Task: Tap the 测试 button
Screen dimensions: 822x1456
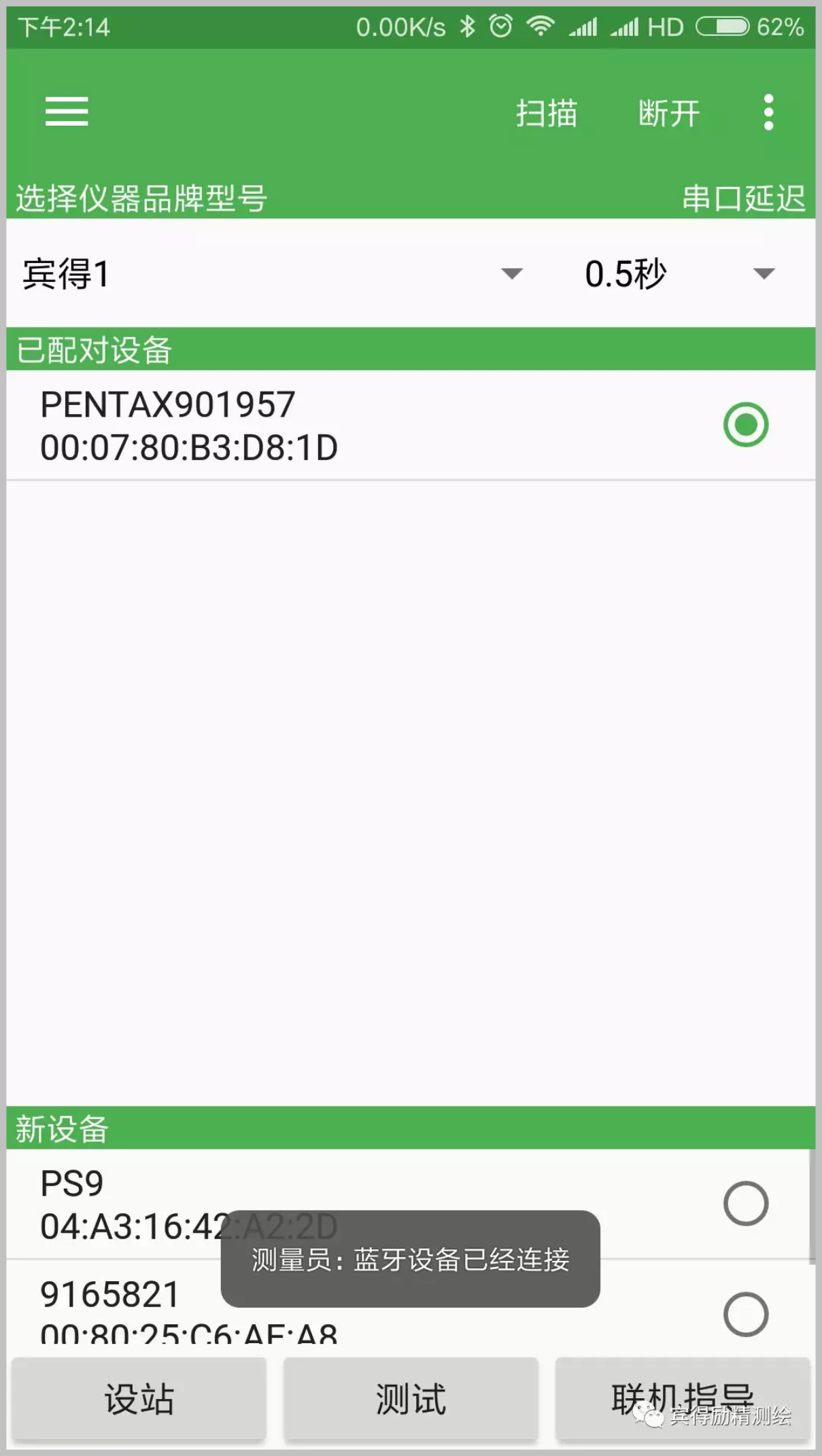Action: click(411, 1399)
